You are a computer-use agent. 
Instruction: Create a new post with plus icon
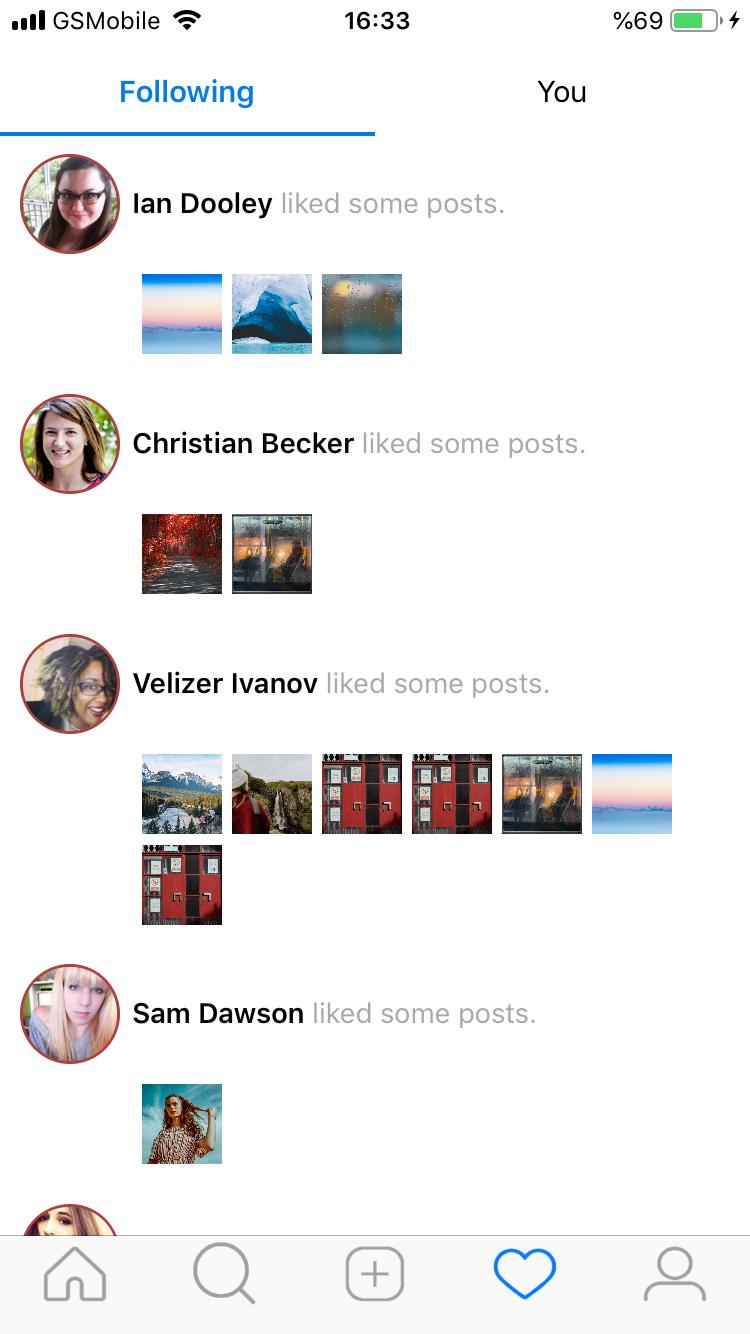click(374, 1275)
